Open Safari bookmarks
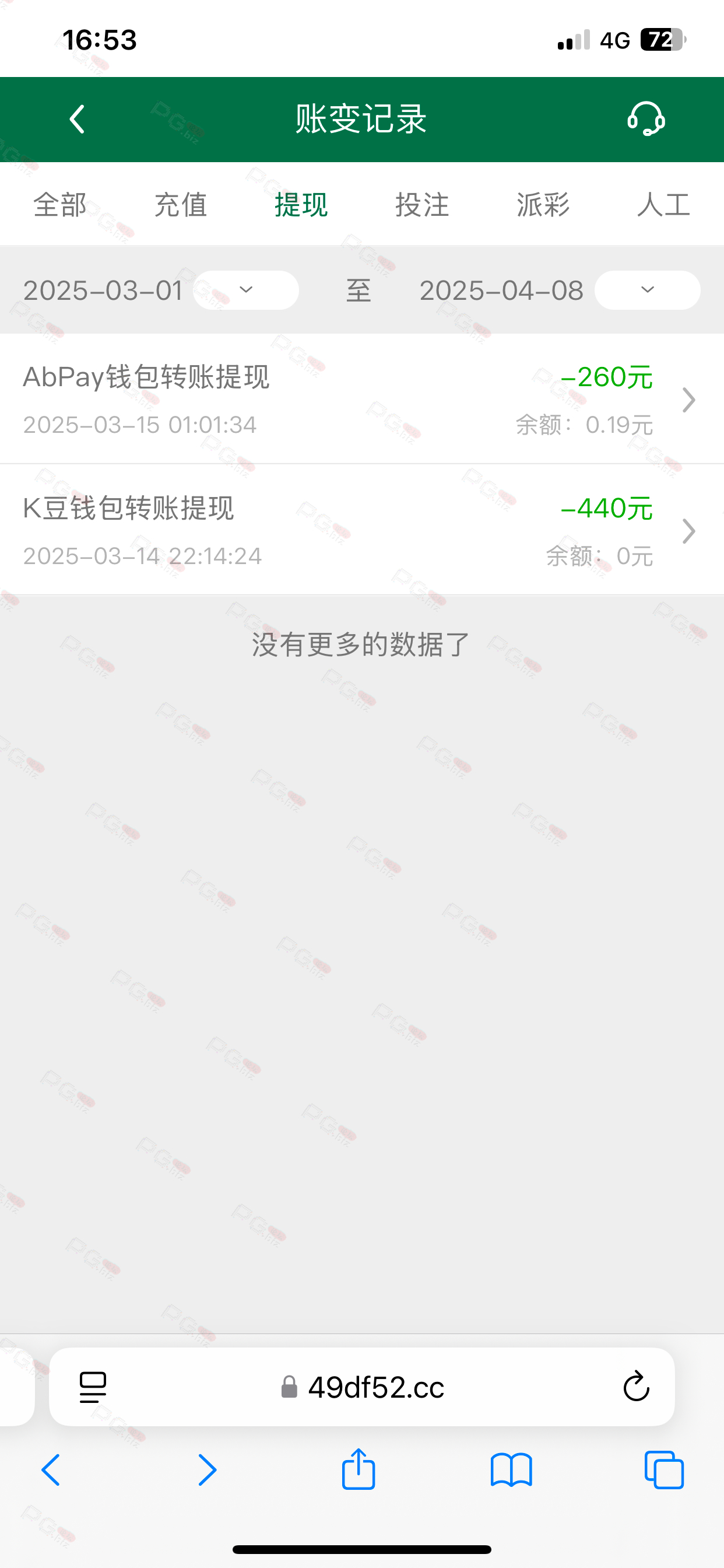Viewport: 724px width, 1568px height. (512, 1471)
